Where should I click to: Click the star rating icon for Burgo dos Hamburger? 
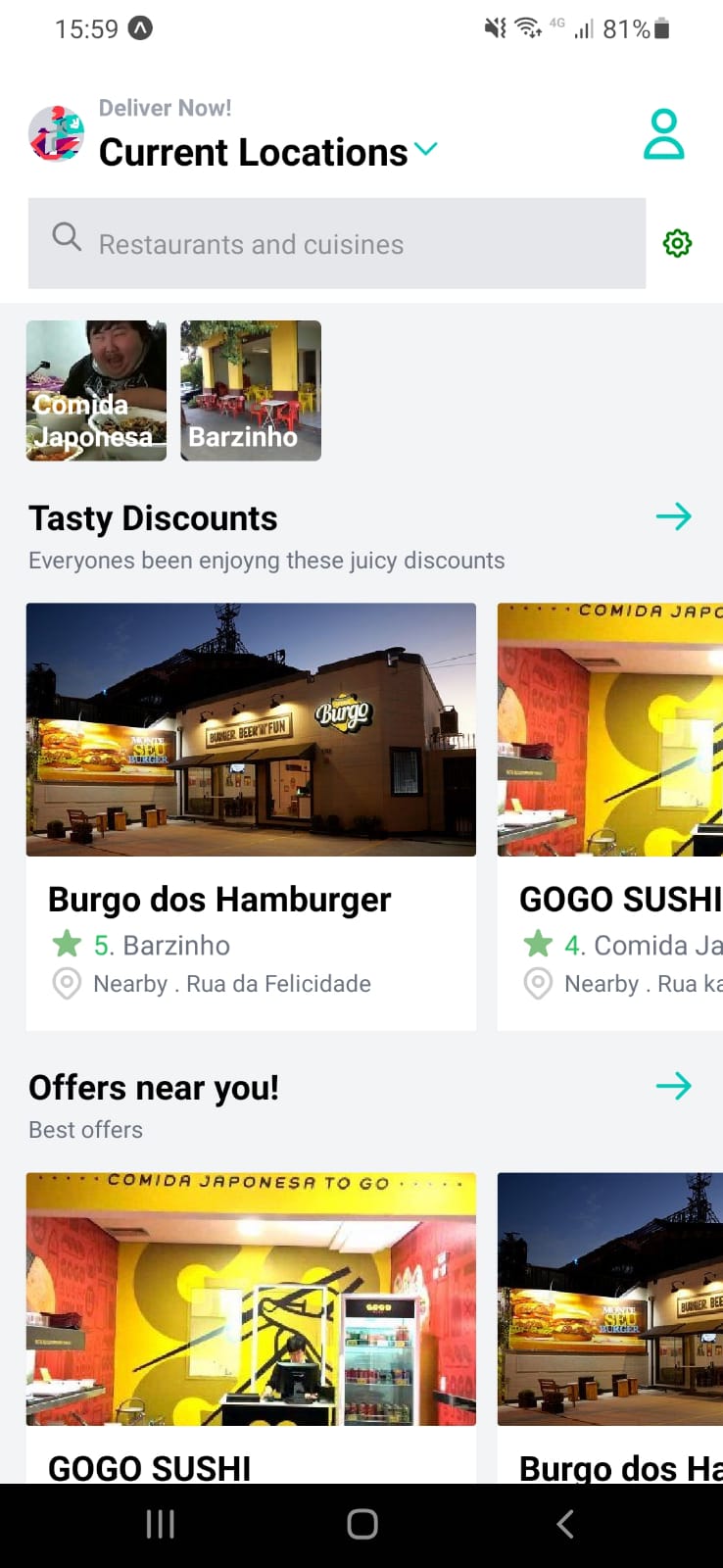[67, 944]
